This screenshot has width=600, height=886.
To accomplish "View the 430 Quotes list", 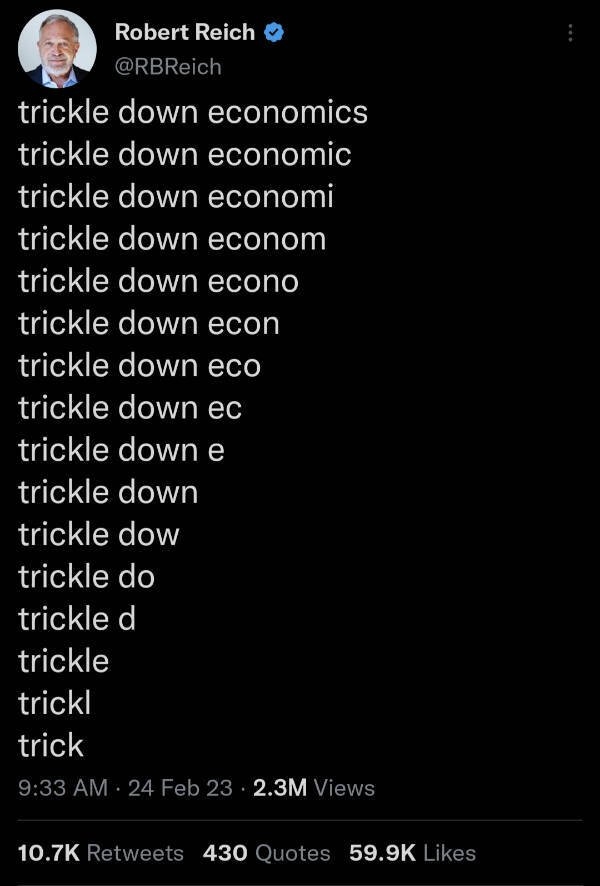I will [266, 852].
